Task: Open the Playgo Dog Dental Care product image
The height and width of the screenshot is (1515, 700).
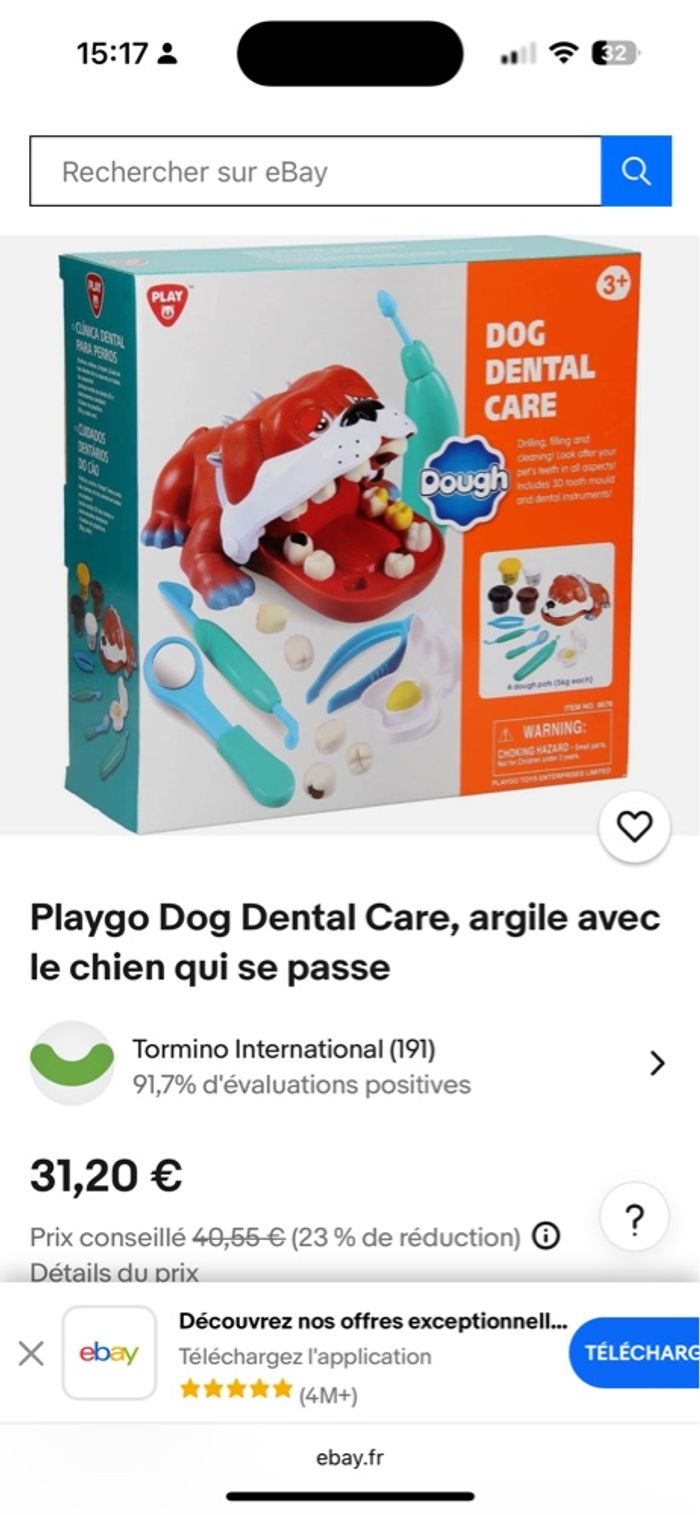Action: (x=350, y=535)
